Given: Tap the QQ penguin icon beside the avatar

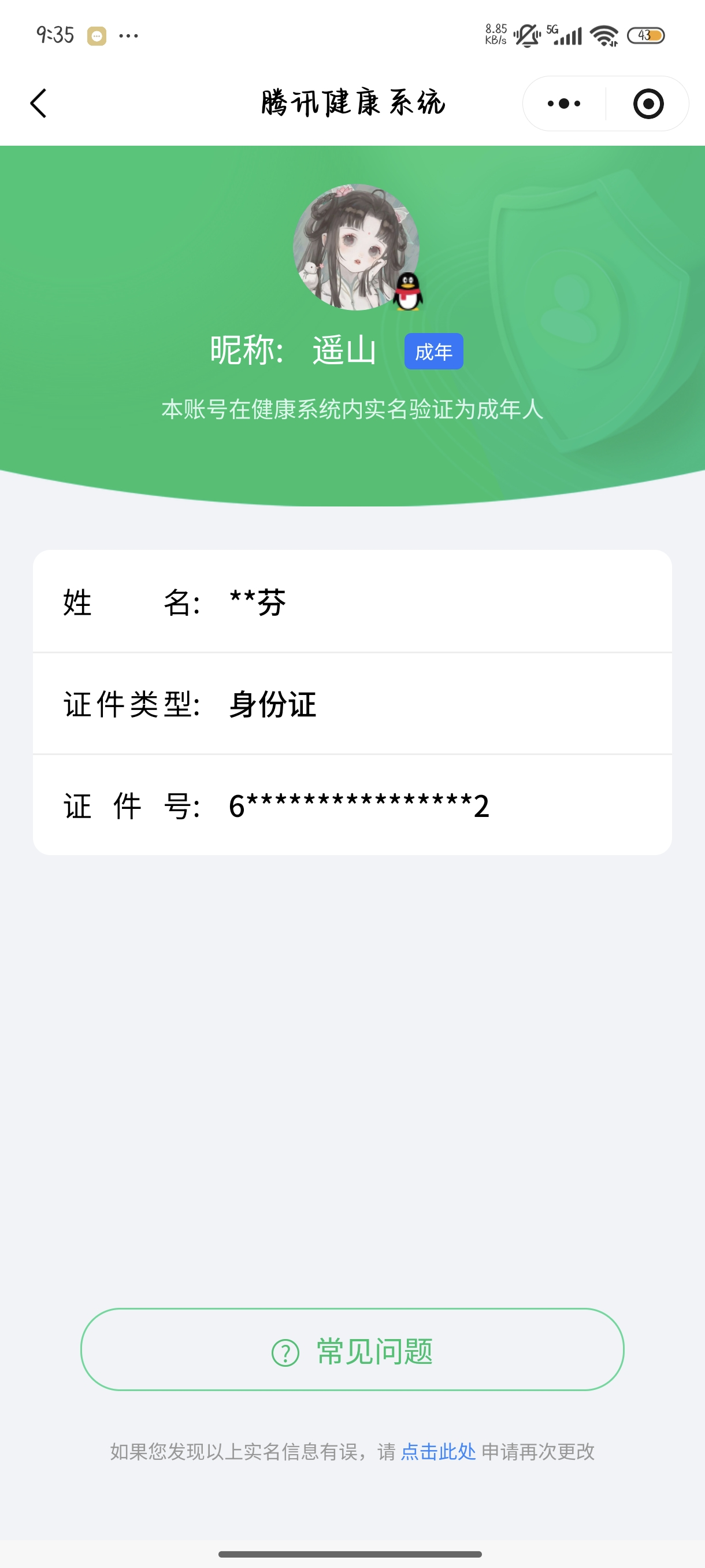Looking at the screenshot, I should coord(408,291).
